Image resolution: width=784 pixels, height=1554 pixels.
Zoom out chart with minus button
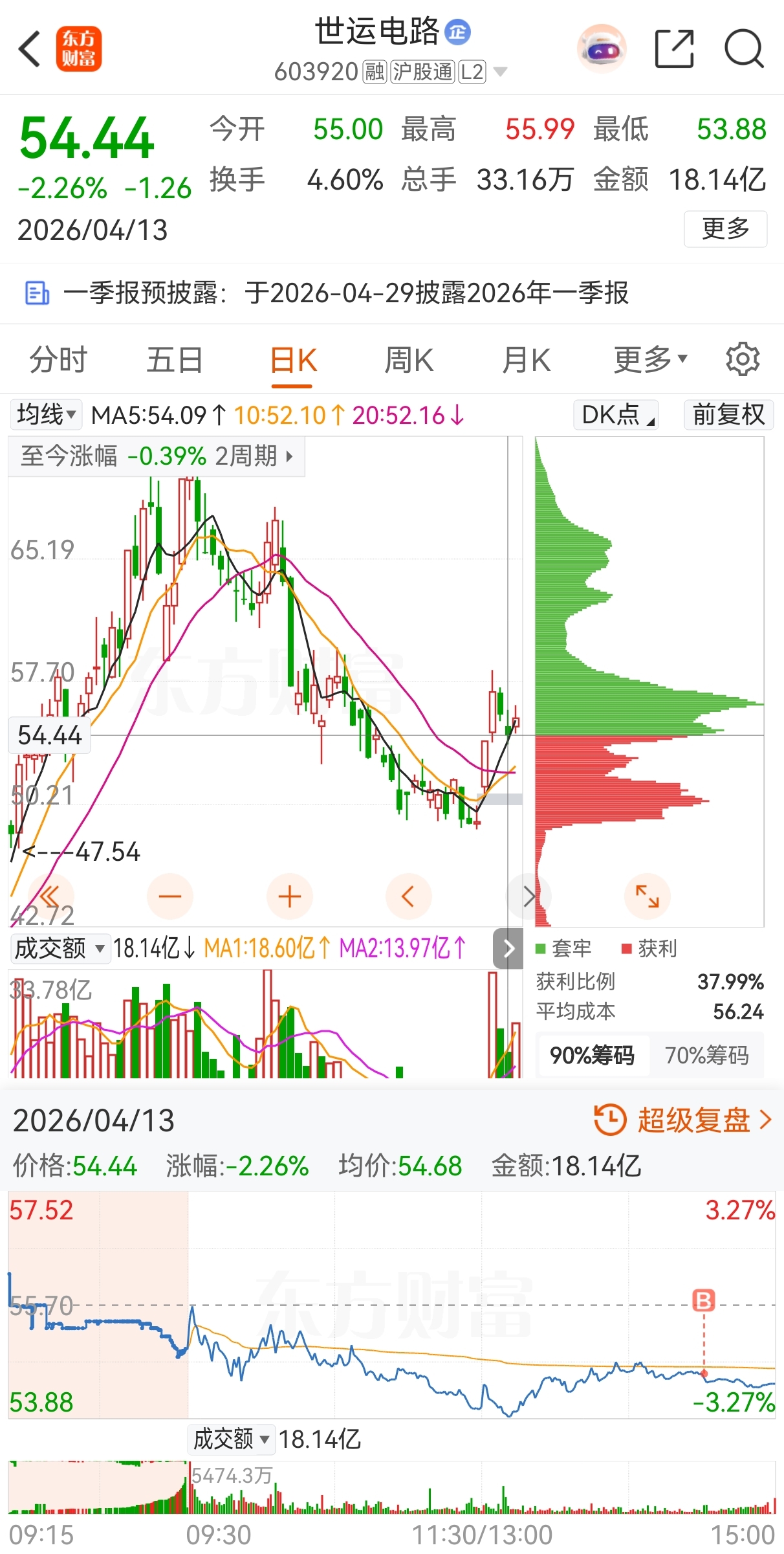pyautogui.click(x=170, y=896)
